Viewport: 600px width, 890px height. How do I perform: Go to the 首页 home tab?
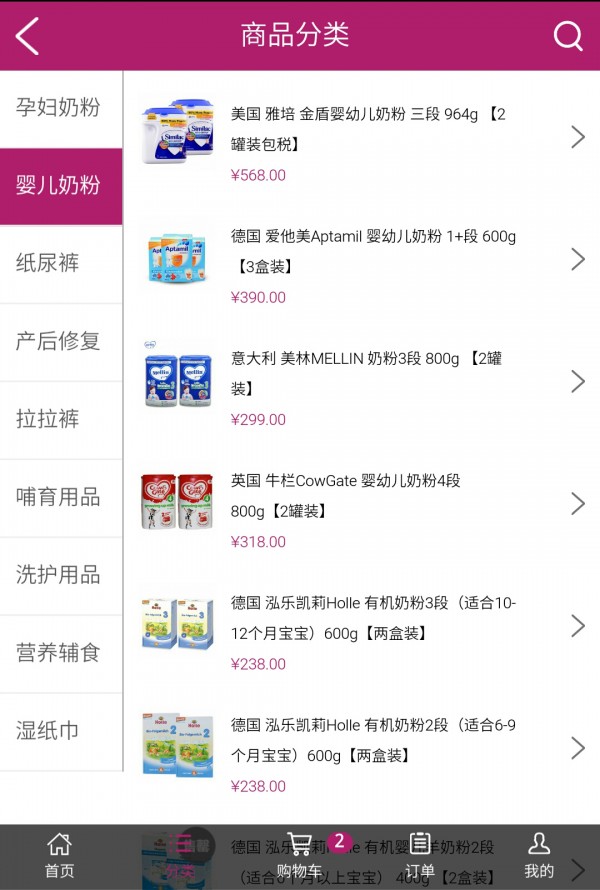59,856
